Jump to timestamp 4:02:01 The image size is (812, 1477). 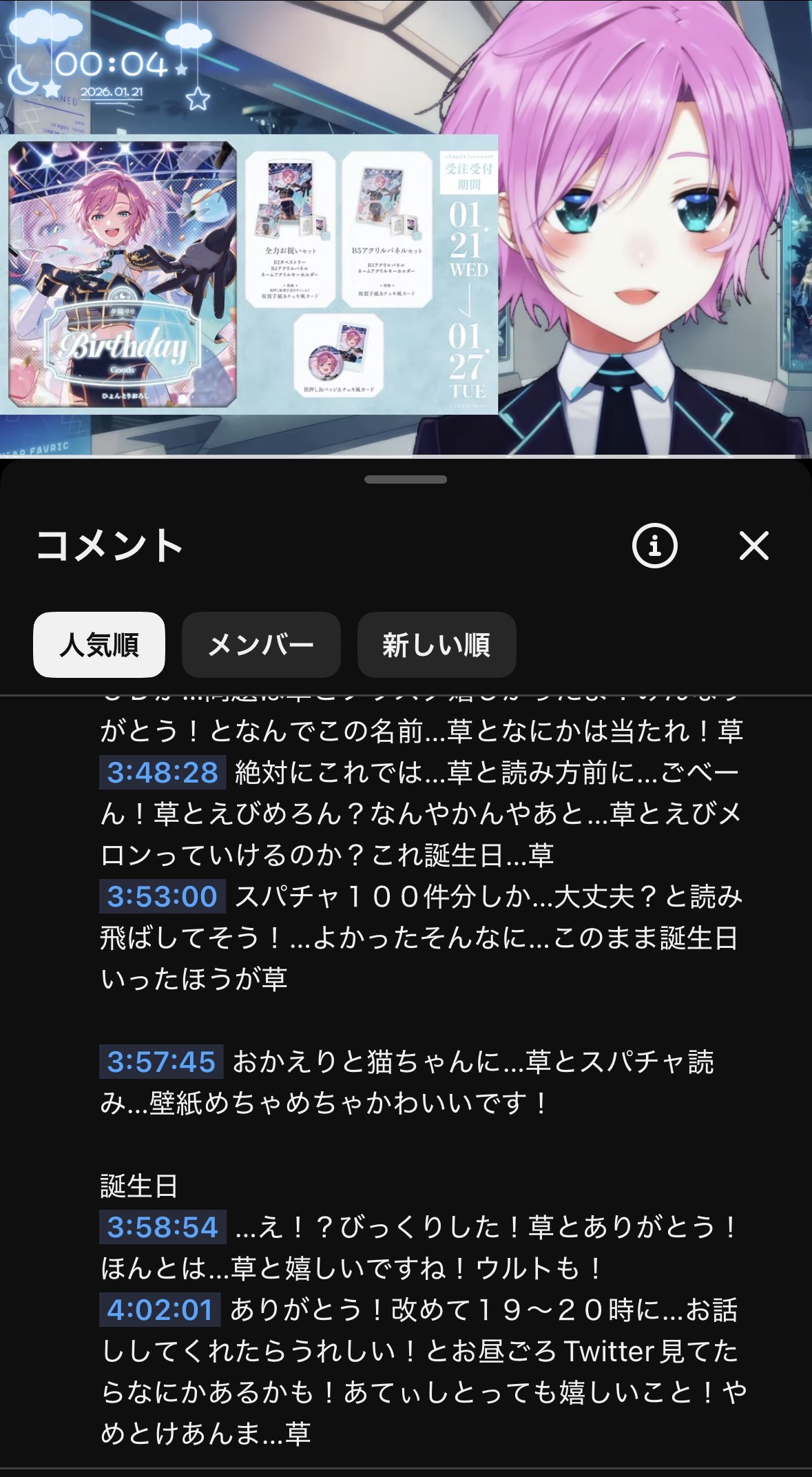coord(160,1310)
